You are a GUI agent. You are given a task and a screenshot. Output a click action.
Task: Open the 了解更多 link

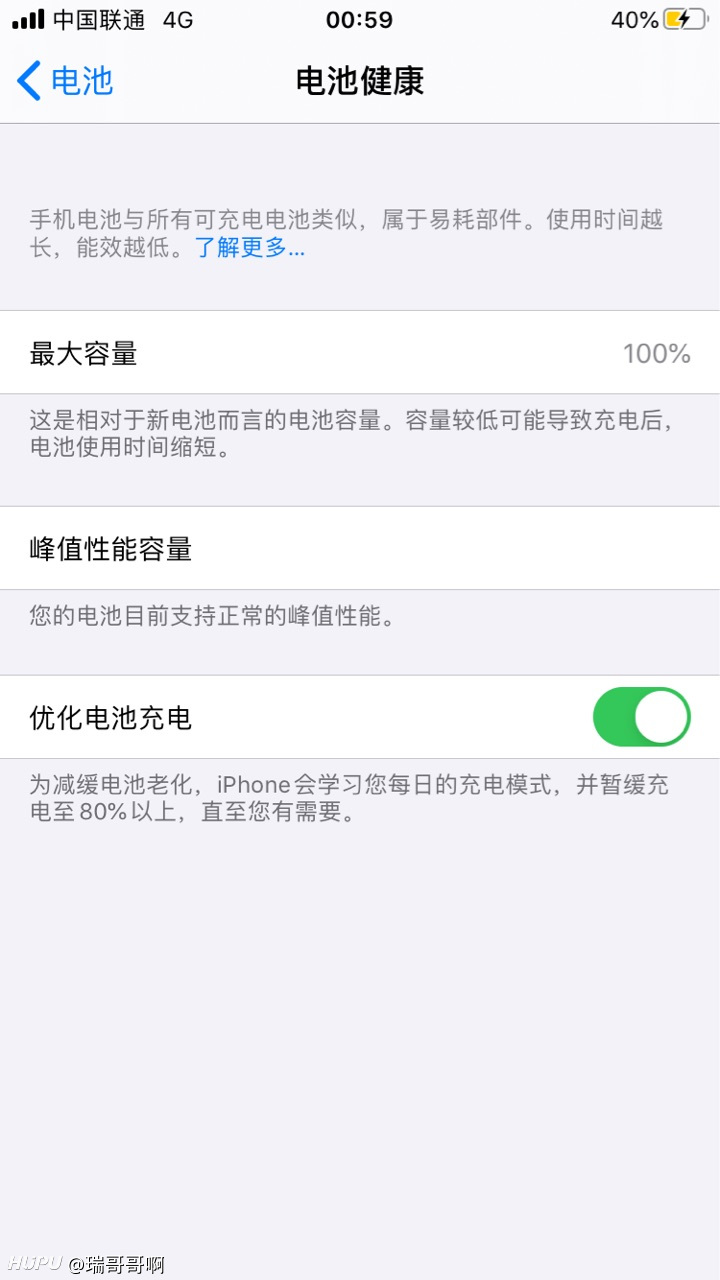click(249, 248)
